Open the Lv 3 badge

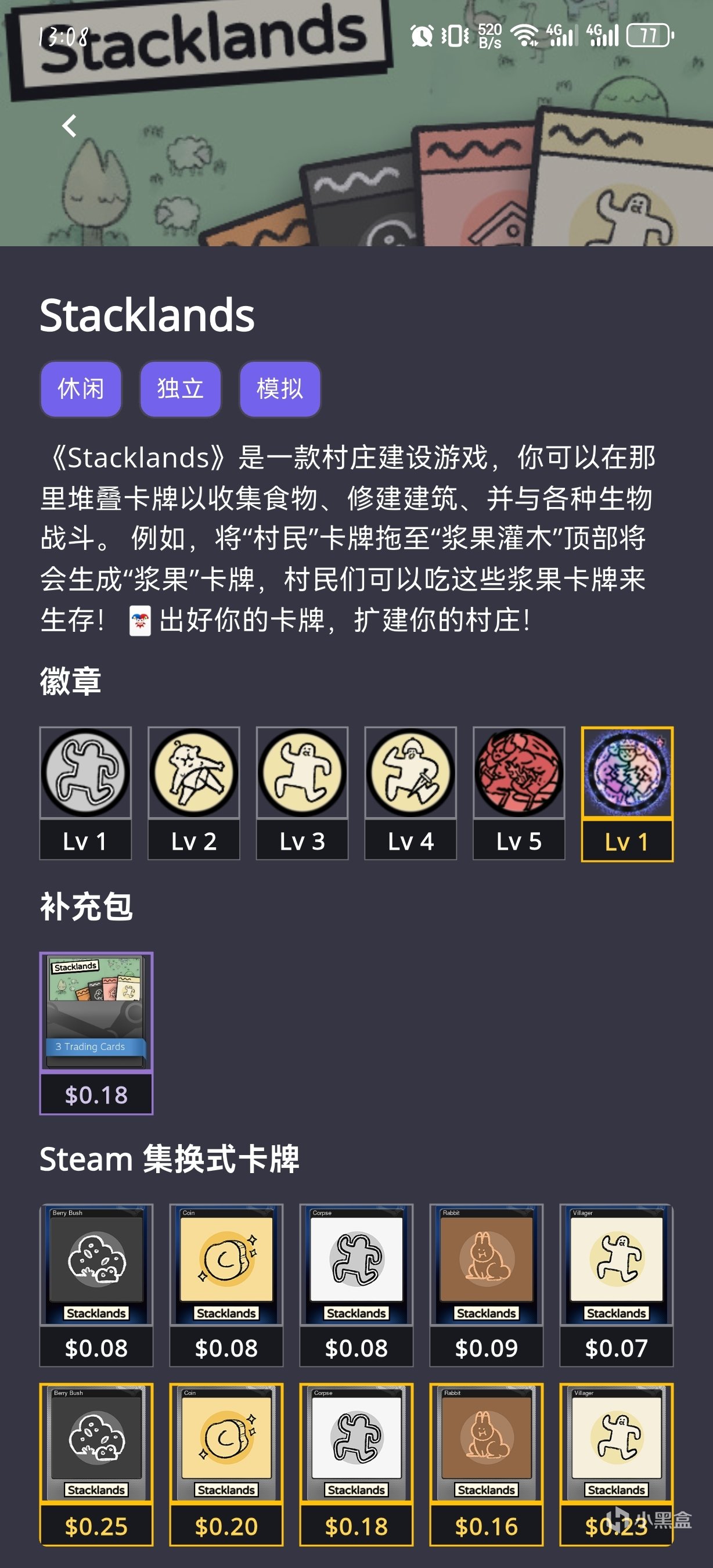[302, 793]
